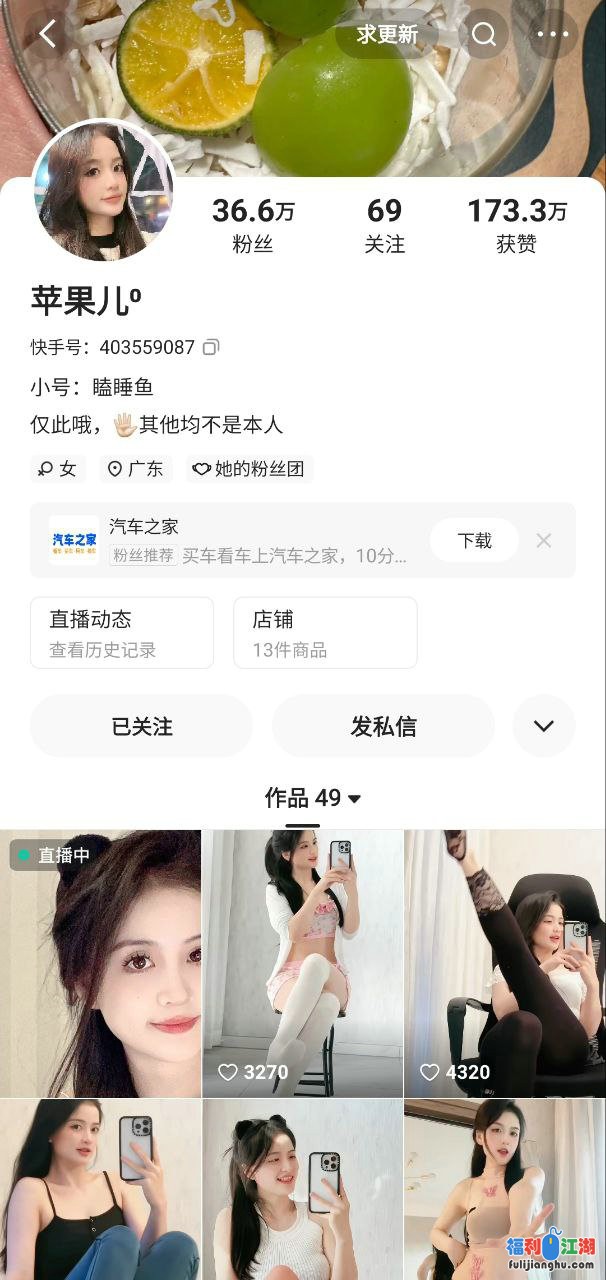Open 直播动态 history records

(121, 633)
